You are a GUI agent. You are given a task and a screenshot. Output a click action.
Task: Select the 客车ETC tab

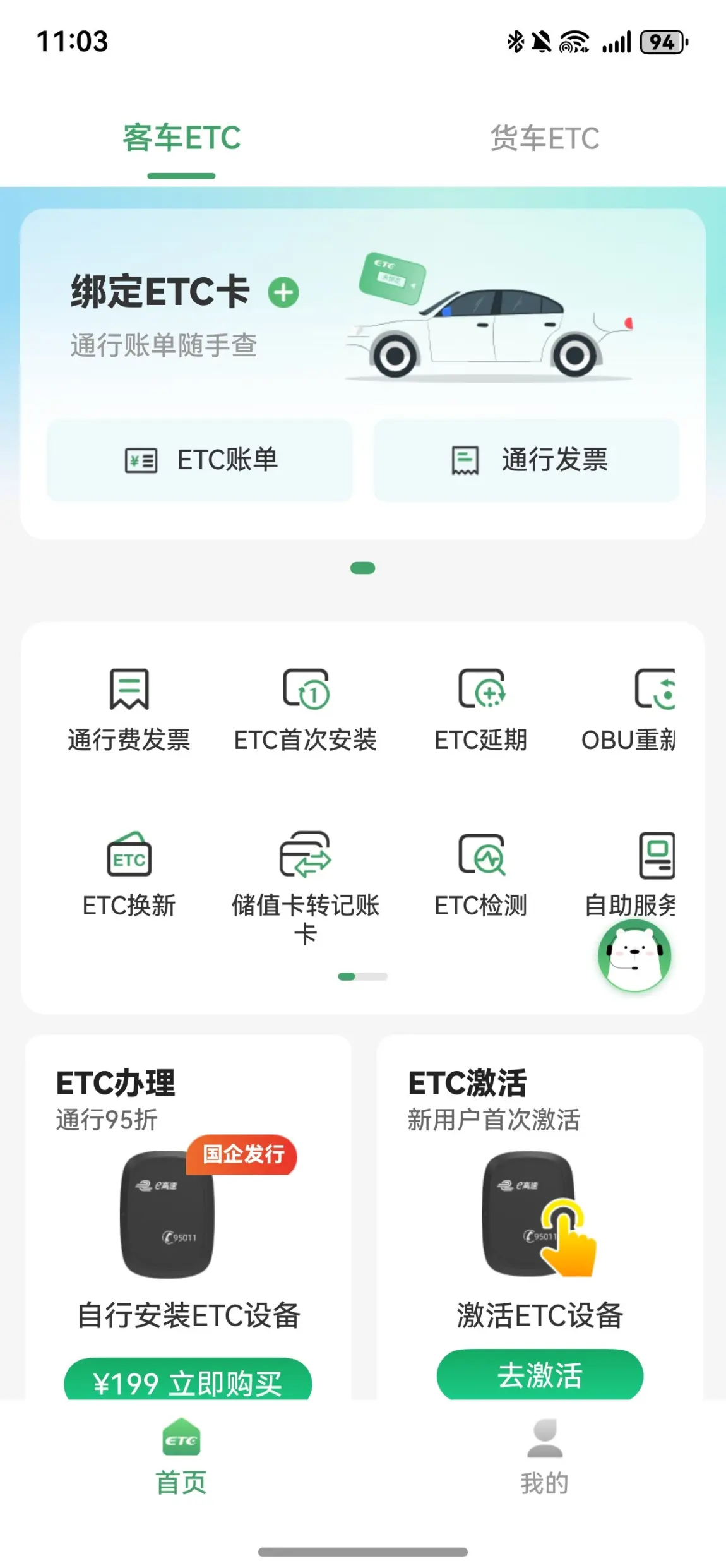(x=181, y=138)
